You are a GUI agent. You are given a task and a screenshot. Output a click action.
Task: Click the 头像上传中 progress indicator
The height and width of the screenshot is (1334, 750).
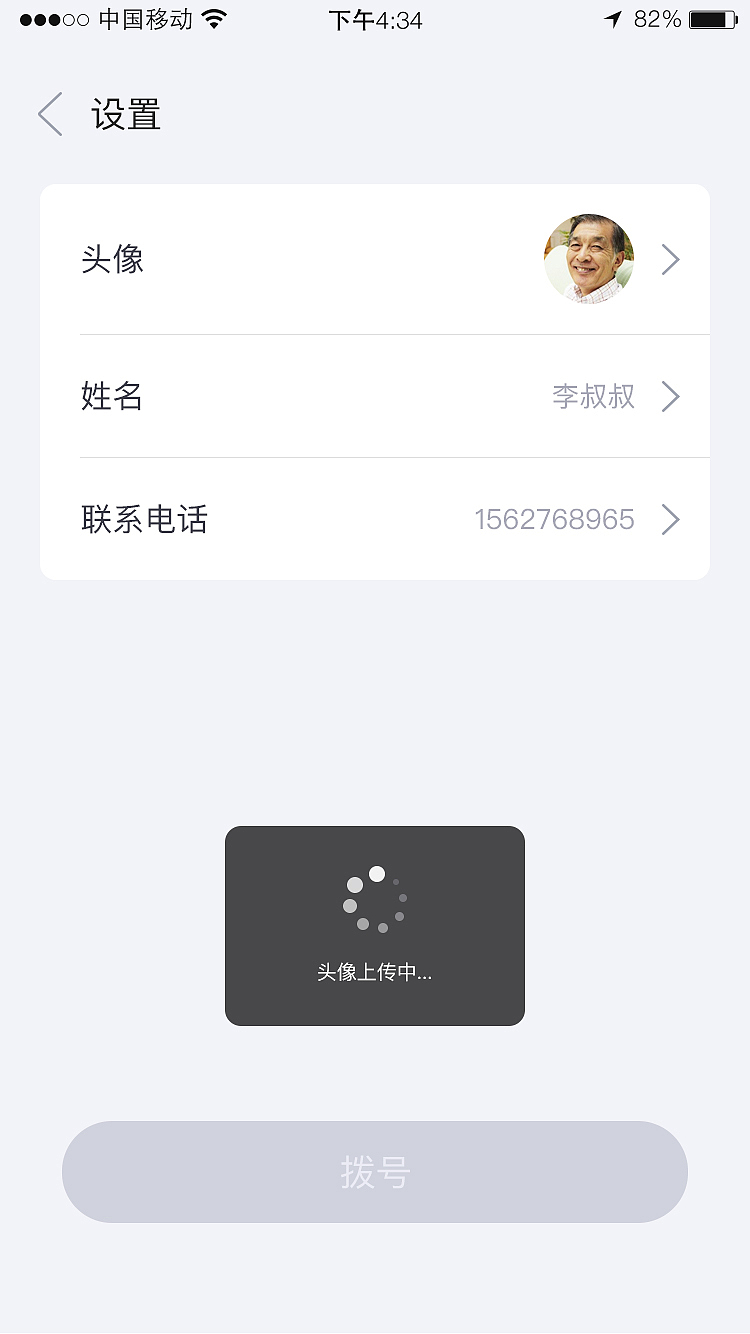(x=374, y=971)
